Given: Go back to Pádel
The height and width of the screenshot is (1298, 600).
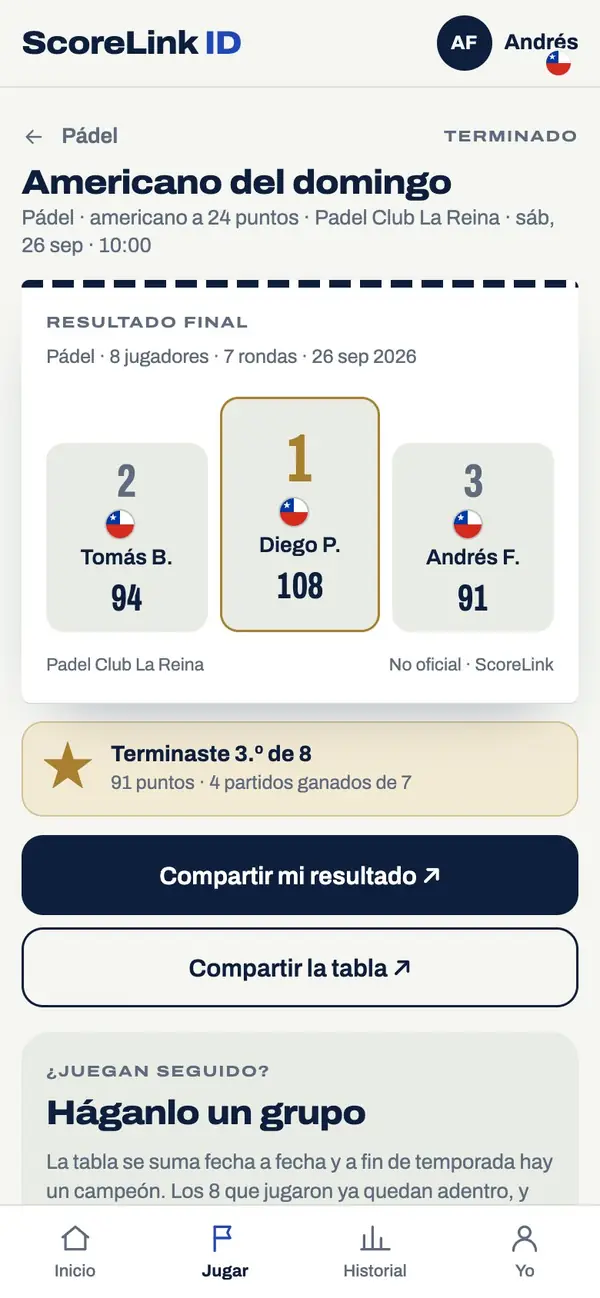Looking at the screenshot, I should (x=71, y=136).
